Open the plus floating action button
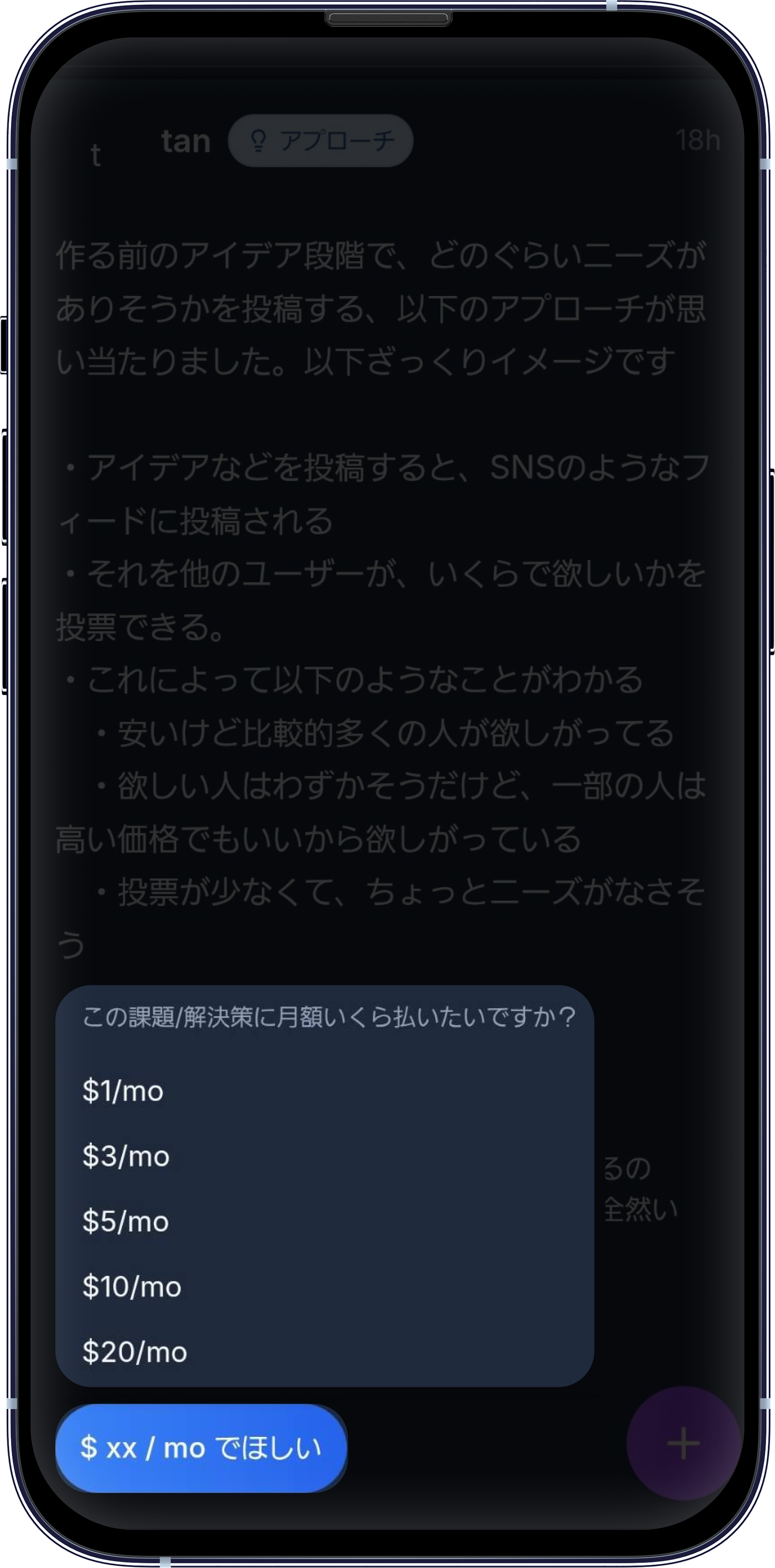Screen dimensions: 775x1568 [683, 1443]
